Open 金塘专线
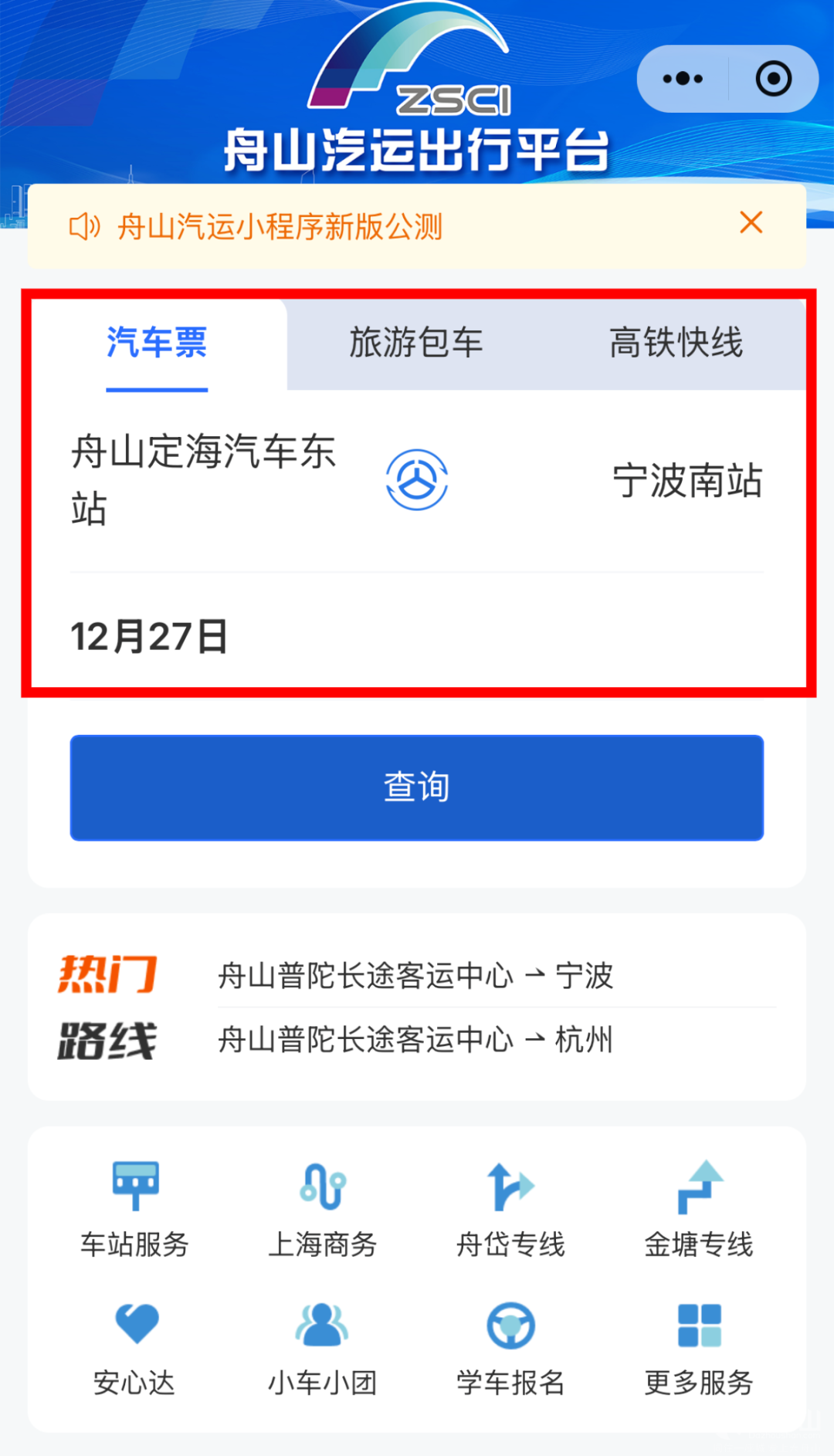The width and height of the screenshot is (834, 1456). click(x=699, y=1210)
